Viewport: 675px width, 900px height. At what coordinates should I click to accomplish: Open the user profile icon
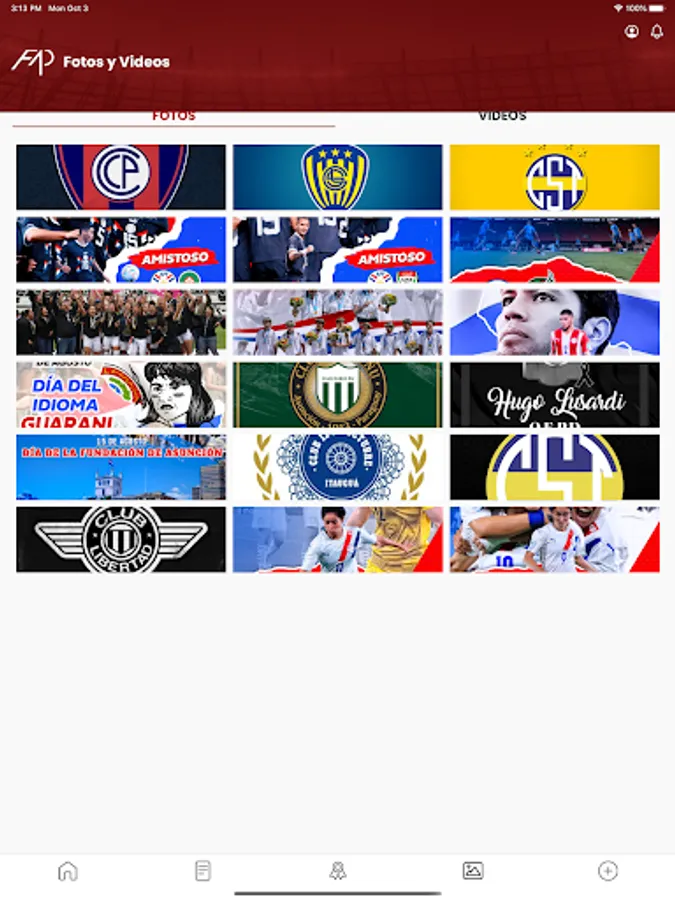631,32
